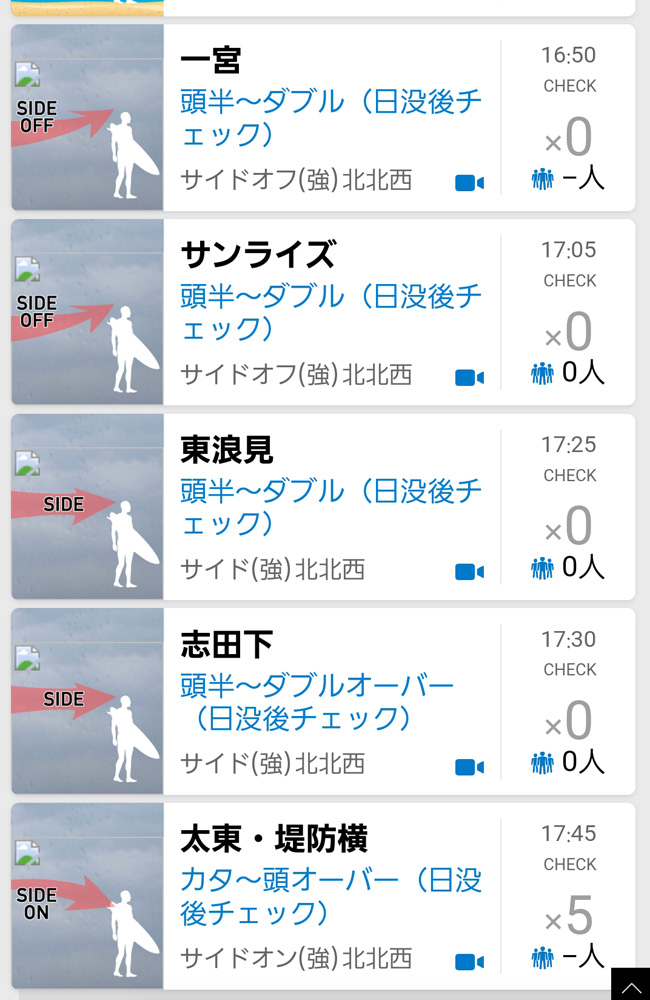650x1000 pixels.
Task: Open the 一宮 surf report card
Action: tap(330, 118)
